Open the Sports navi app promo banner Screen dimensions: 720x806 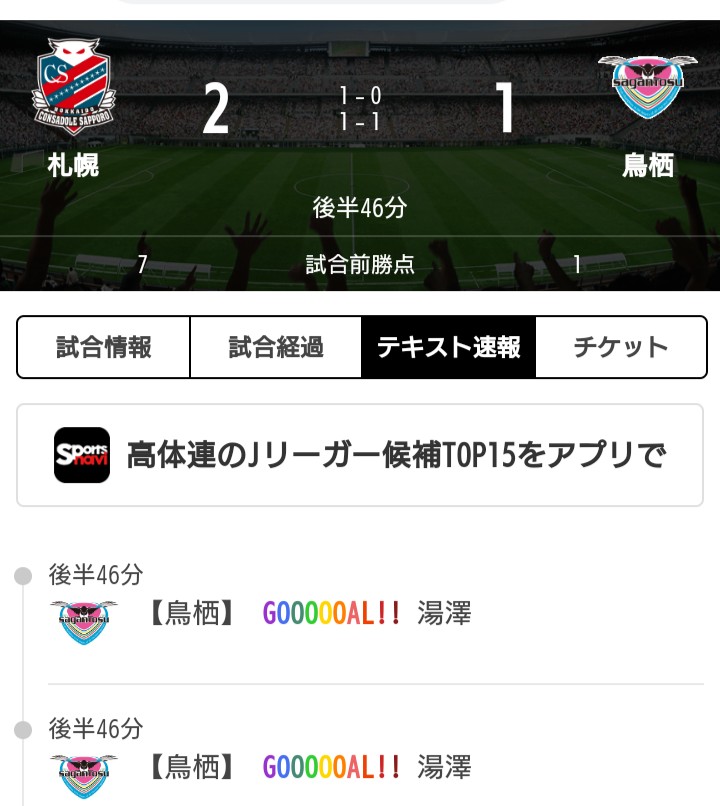click(360, 455)
